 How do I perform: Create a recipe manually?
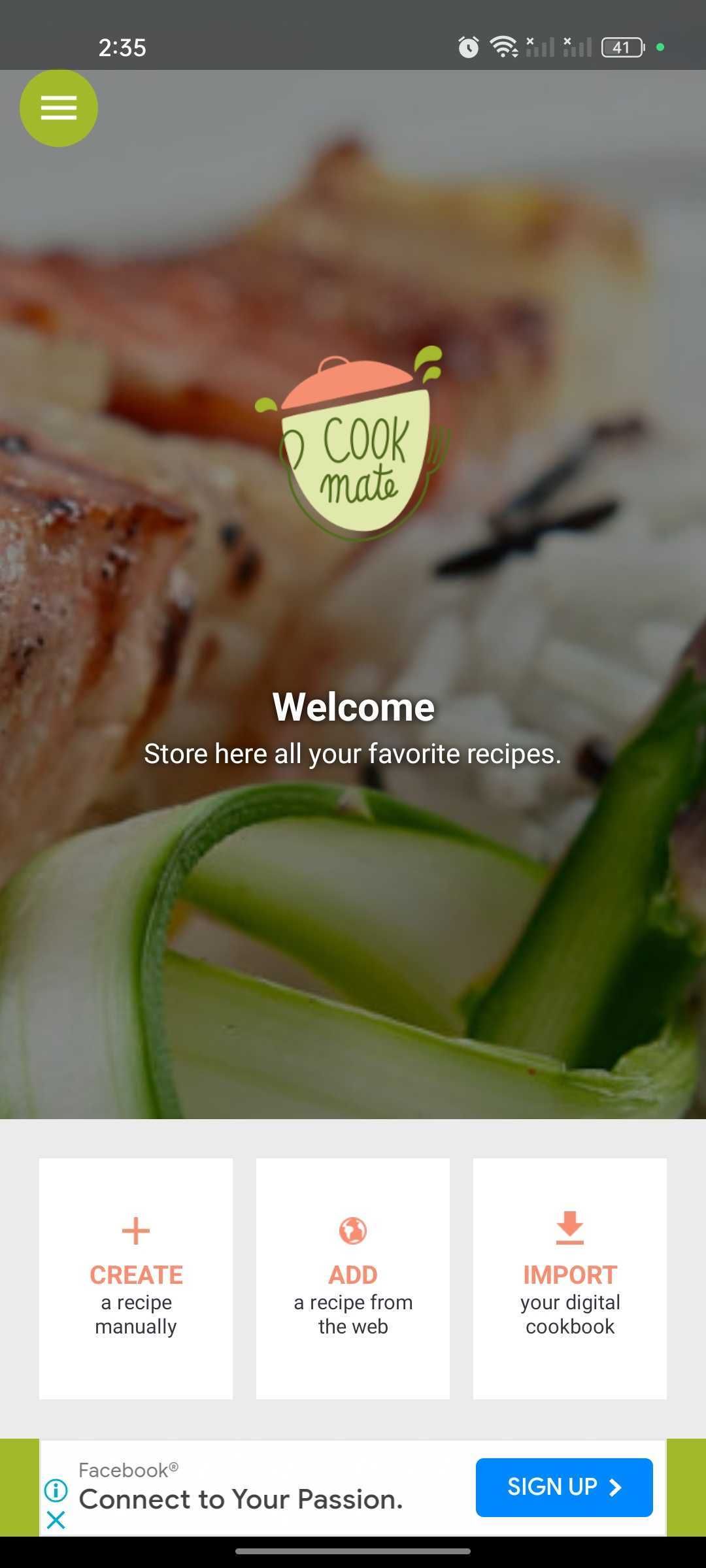click(x=136, y=1278)
